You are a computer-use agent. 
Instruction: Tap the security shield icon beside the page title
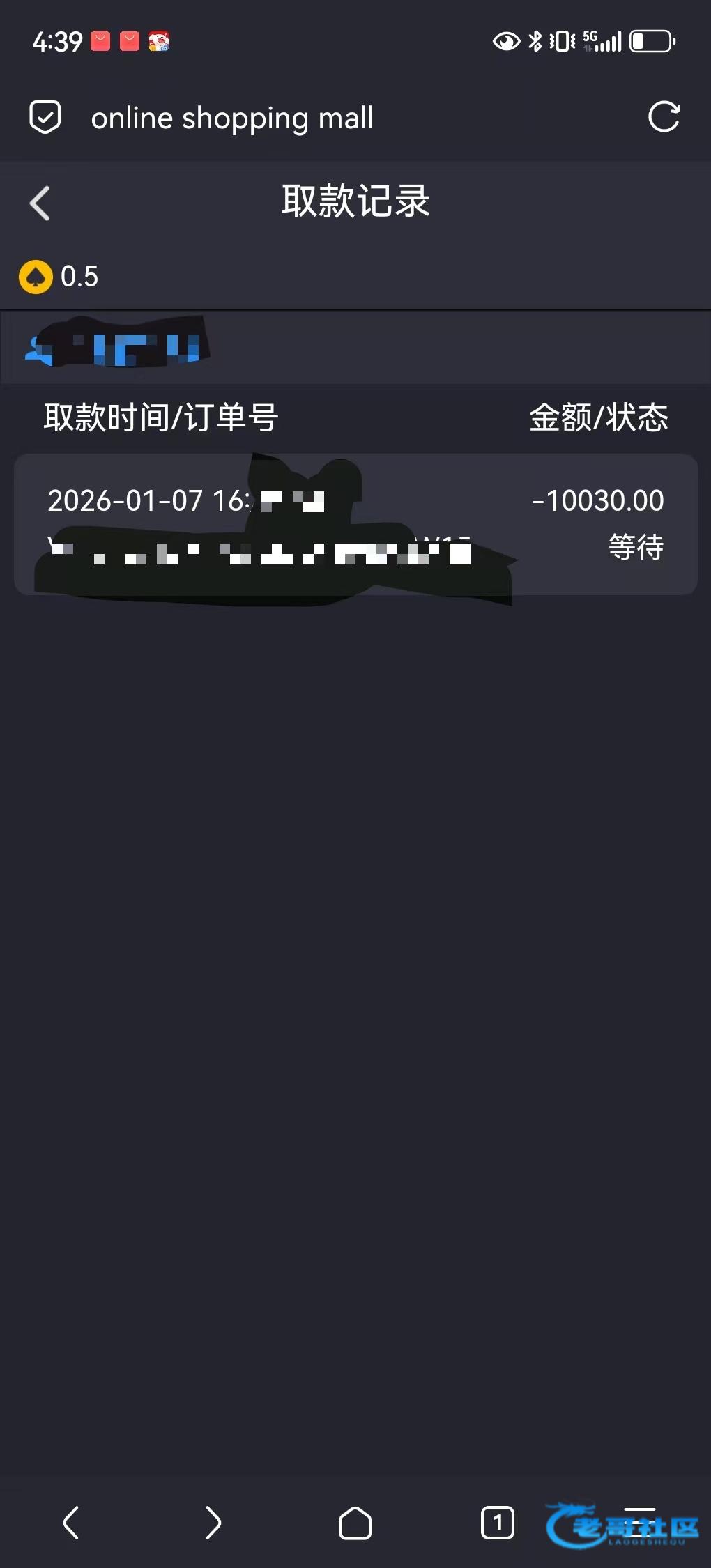45,117
